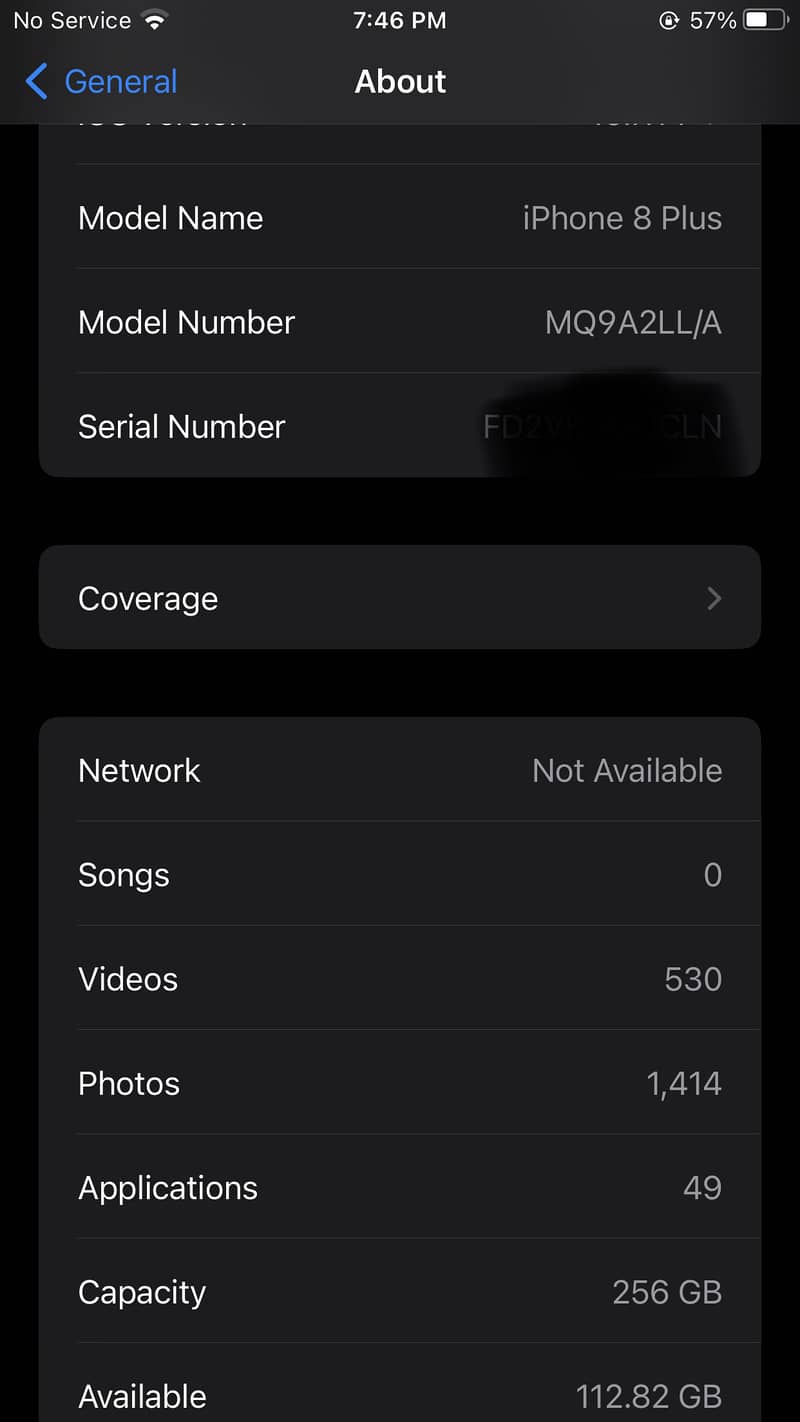Tap the chevron on the Coverage row
Viewport: 800px width, 1422px height.
(713, 598)
